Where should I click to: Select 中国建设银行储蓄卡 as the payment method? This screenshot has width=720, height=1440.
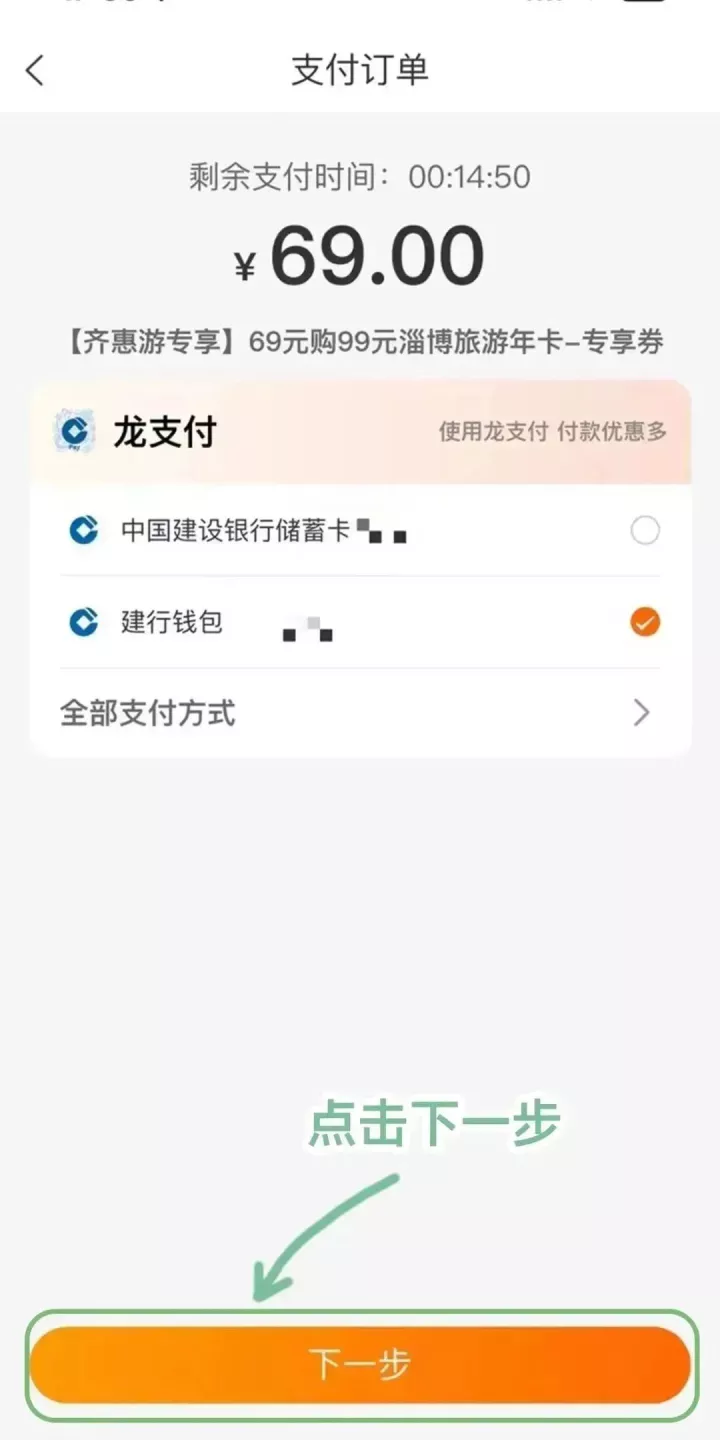[644, 530]
